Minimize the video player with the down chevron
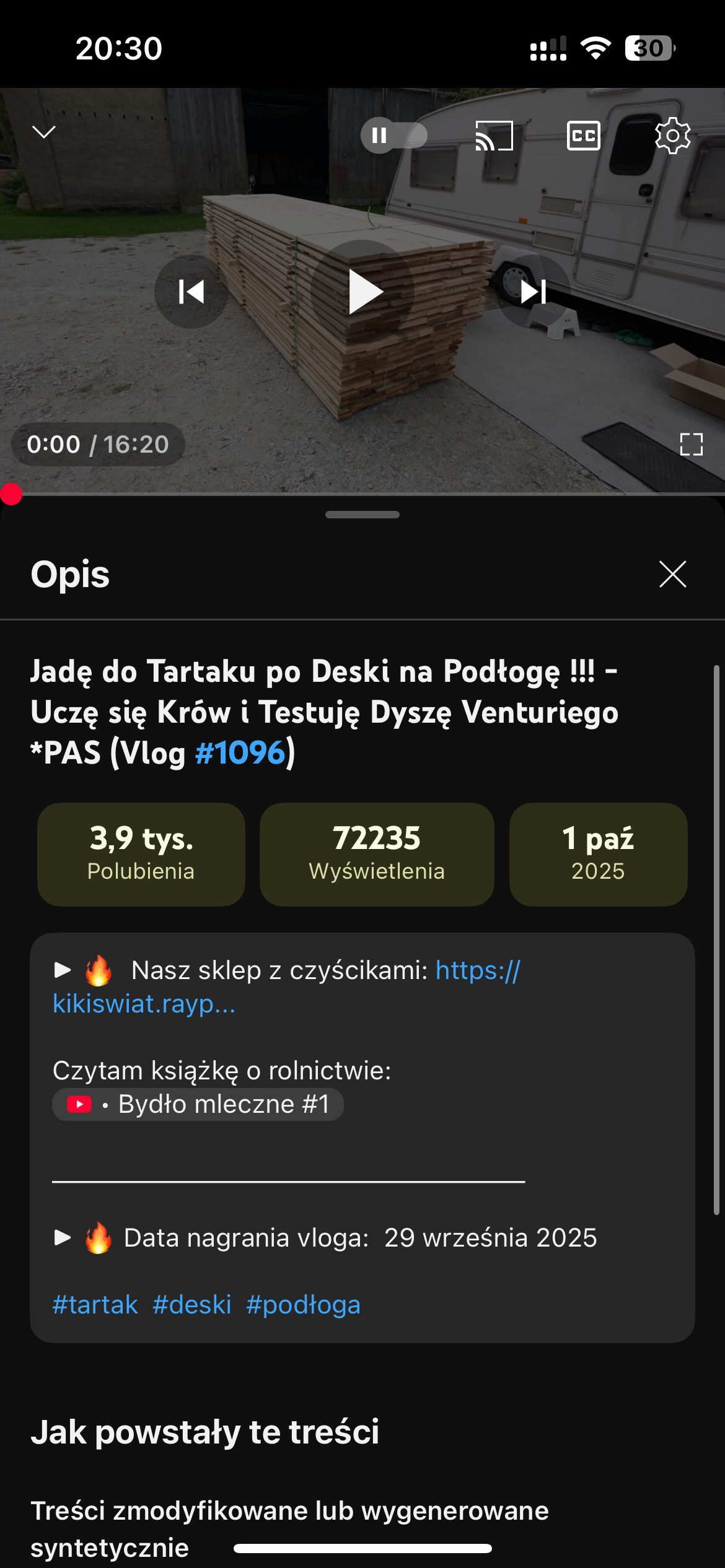The image size is (725, 1568). tap(44, 132)
